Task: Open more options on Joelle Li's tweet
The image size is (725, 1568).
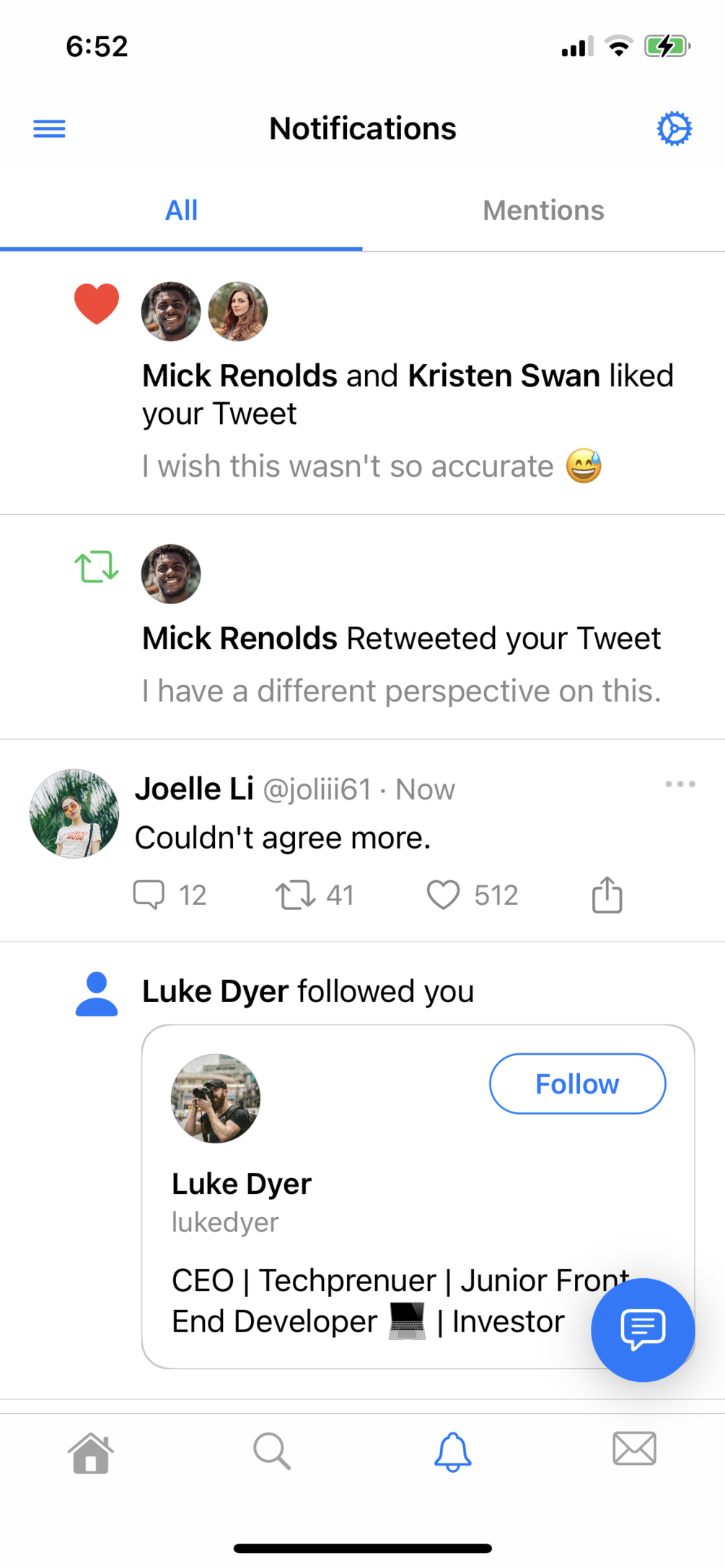Action: [x=680, y=784]
